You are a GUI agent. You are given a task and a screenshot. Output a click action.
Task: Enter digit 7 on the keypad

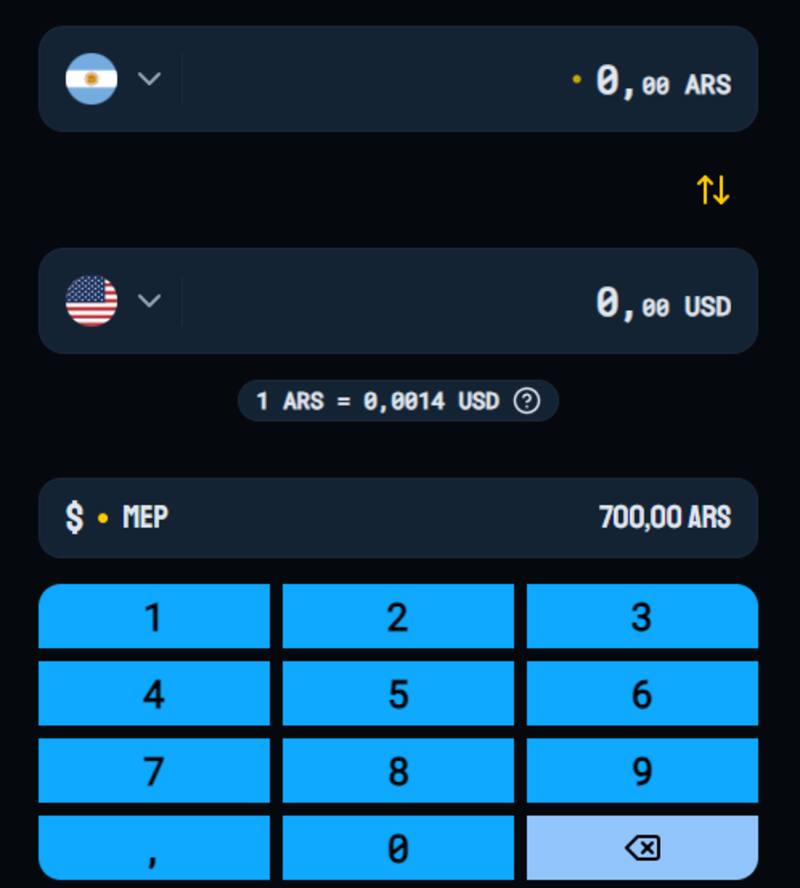coord(154,771)
